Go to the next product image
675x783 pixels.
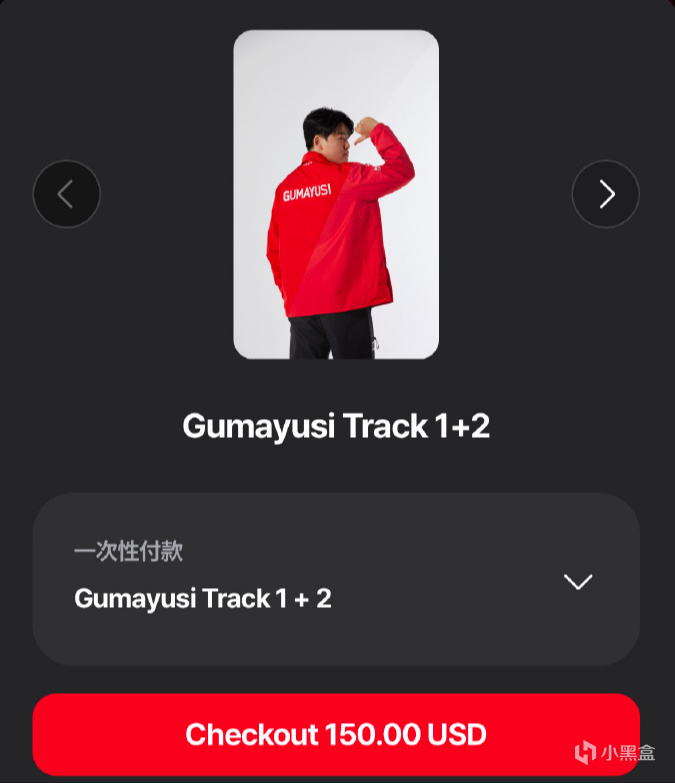click(606, 194)
